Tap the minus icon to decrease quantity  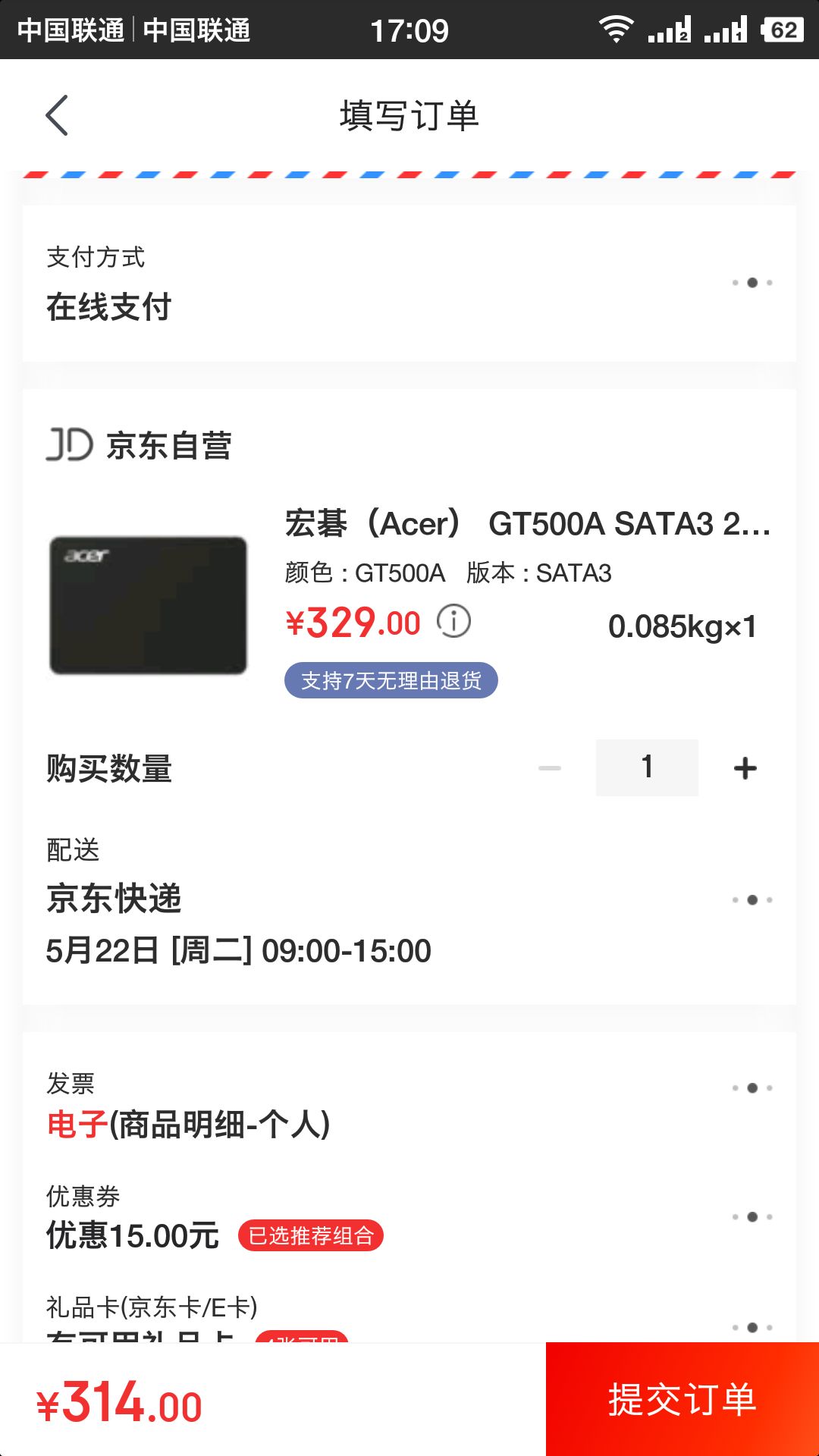coord(548,767)
